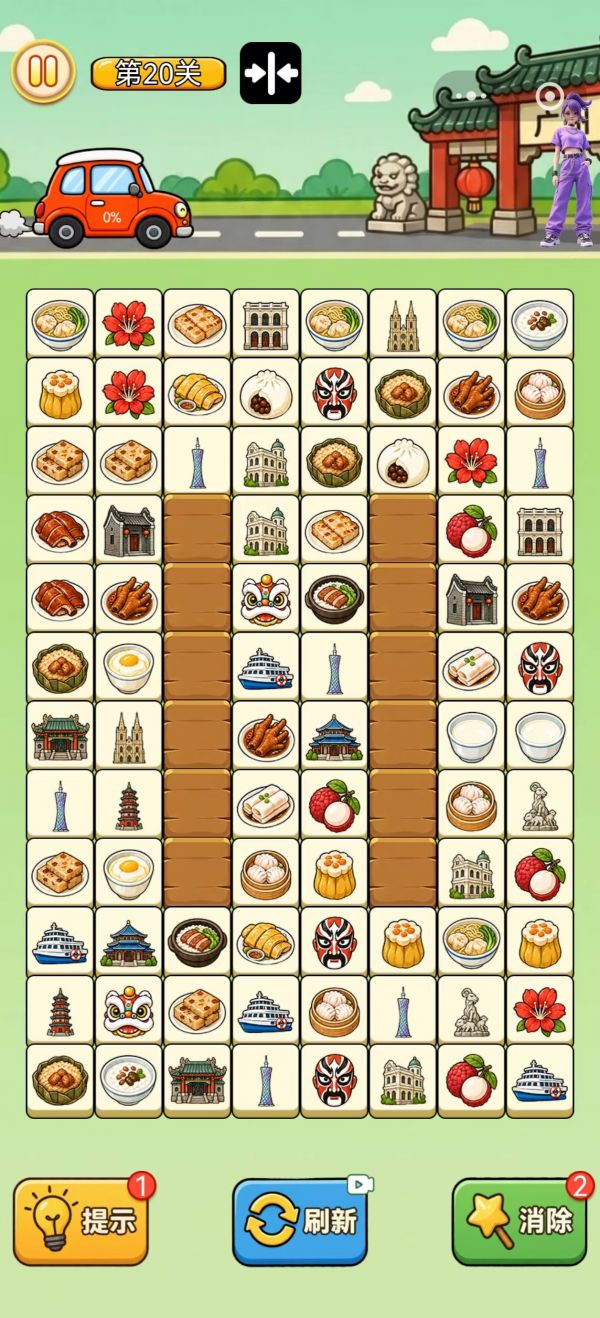
Task: Use the 消除 eliminate power-up
Action: 519,1221
